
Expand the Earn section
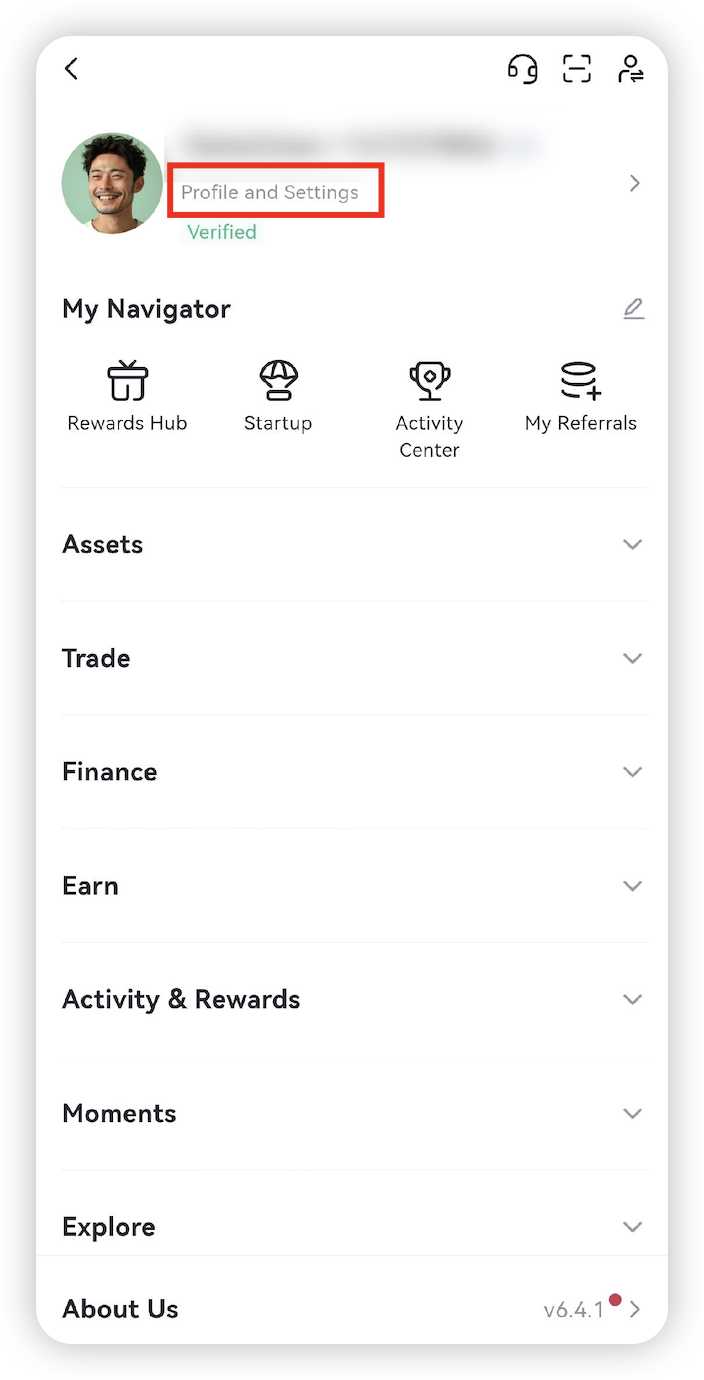pos(632,886)
